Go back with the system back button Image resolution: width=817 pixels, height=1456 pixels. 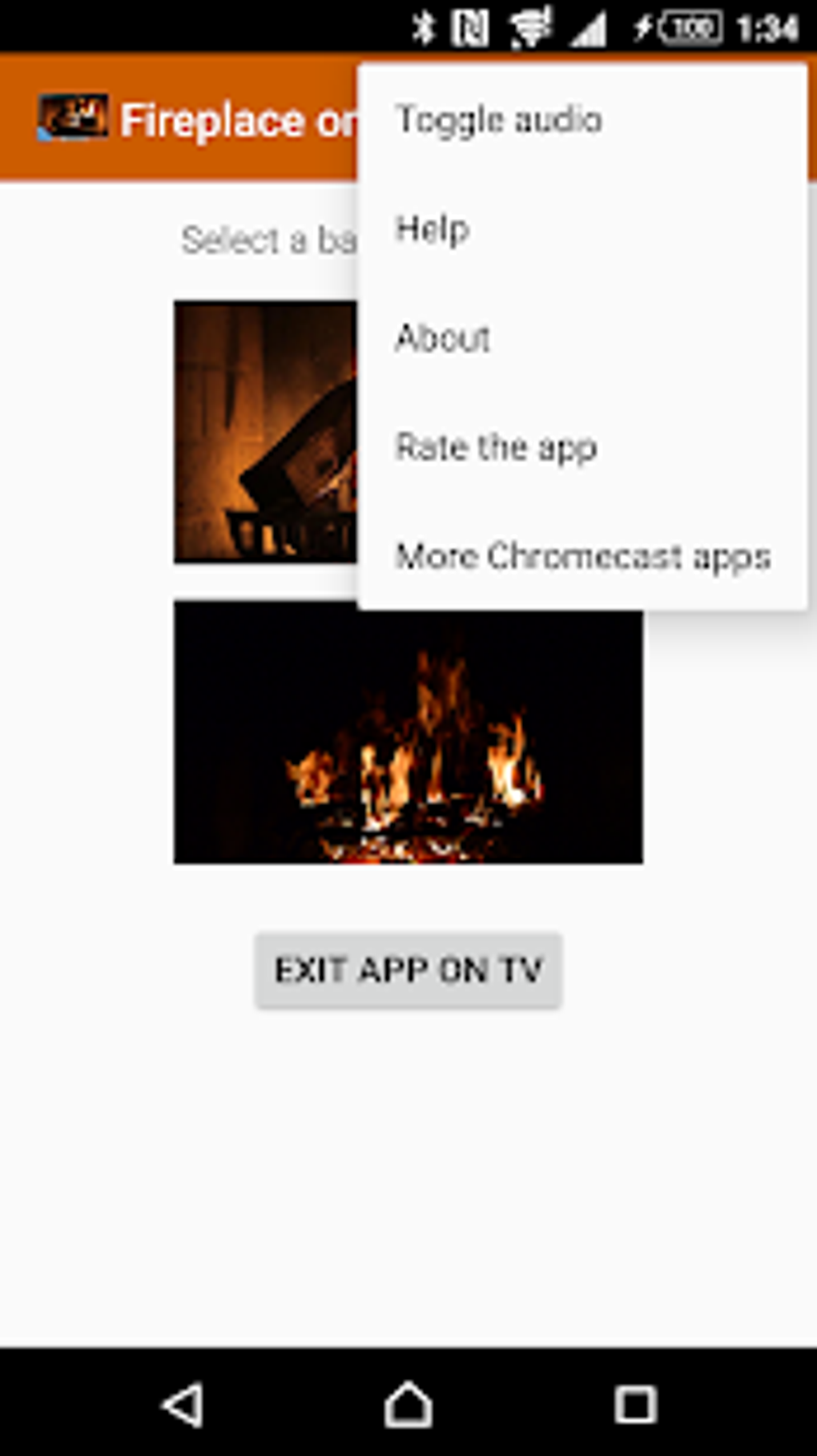(183, 1404)
